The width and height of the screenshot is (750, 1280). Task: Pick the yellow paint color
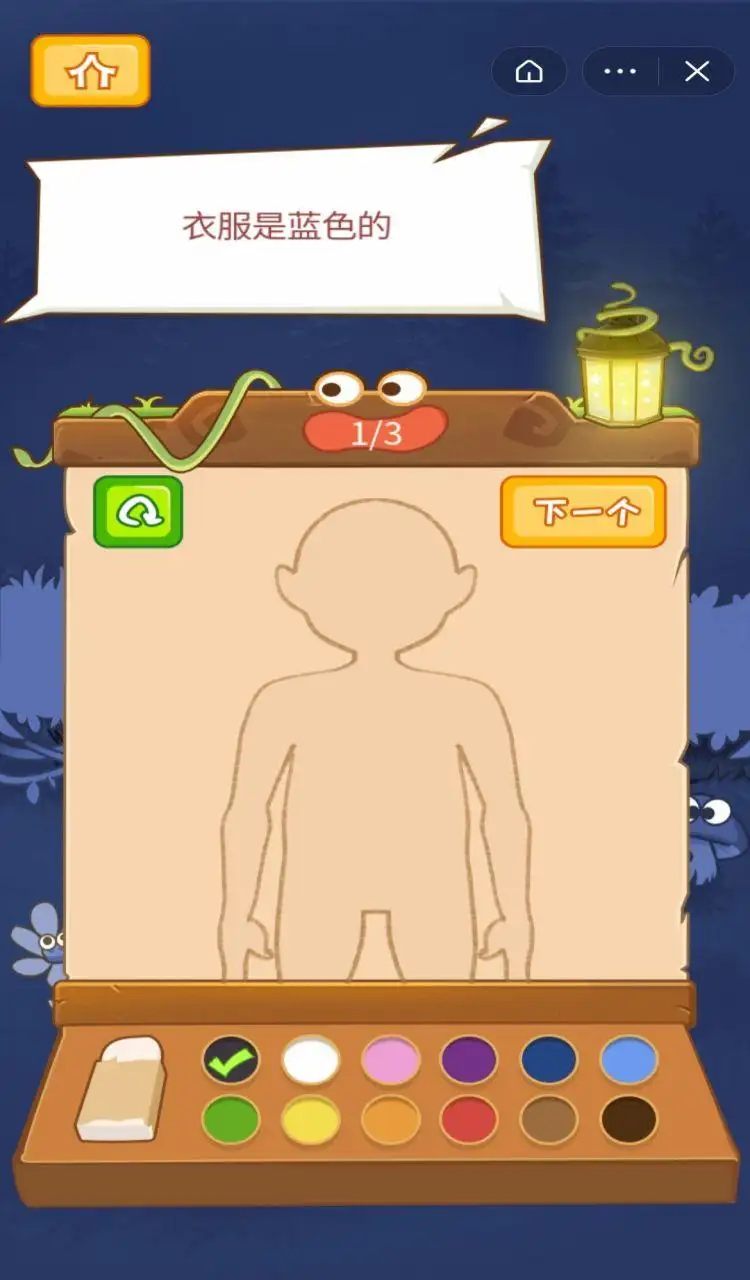[311, 1121]
